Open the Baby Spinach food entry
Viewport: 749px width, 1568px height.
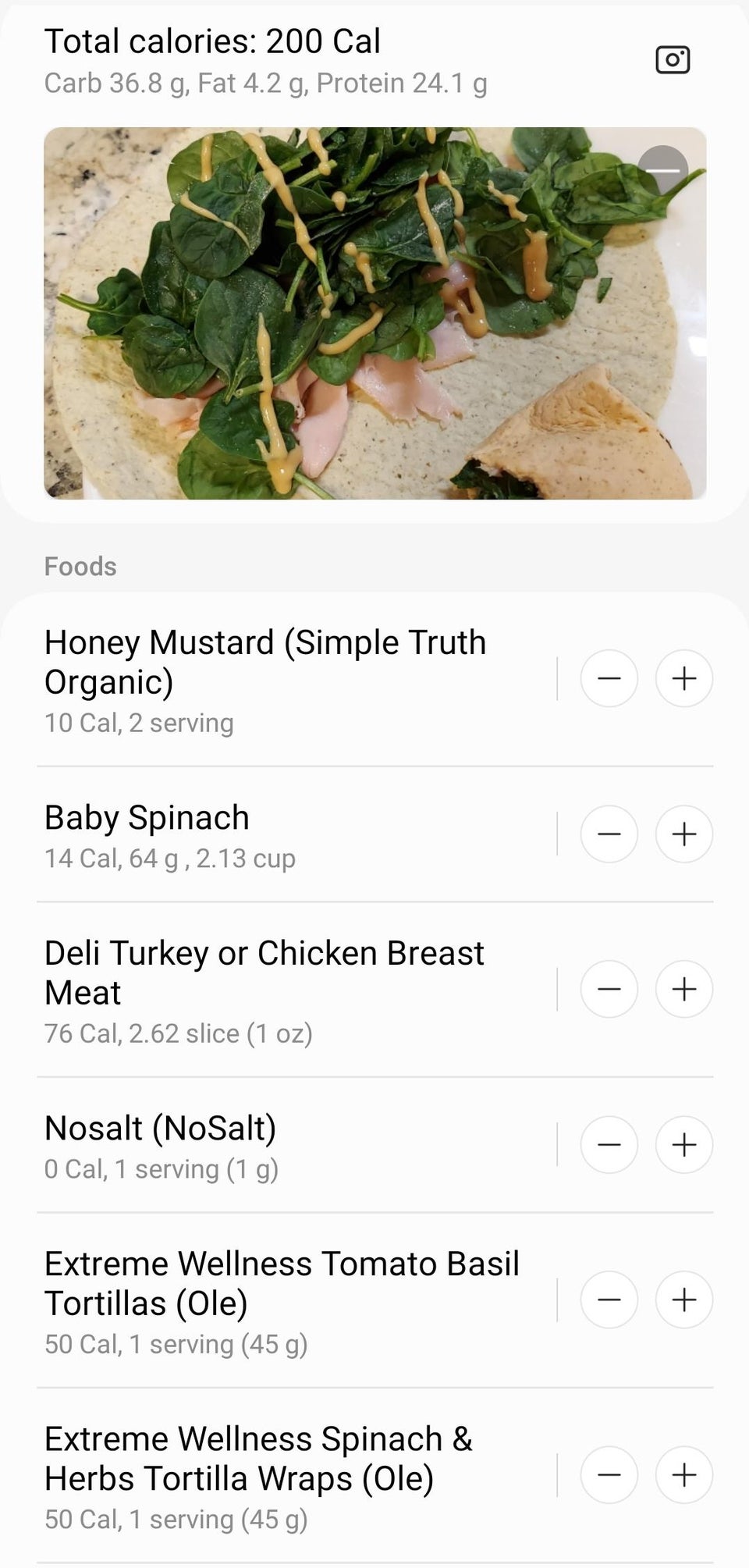[296, 835]
